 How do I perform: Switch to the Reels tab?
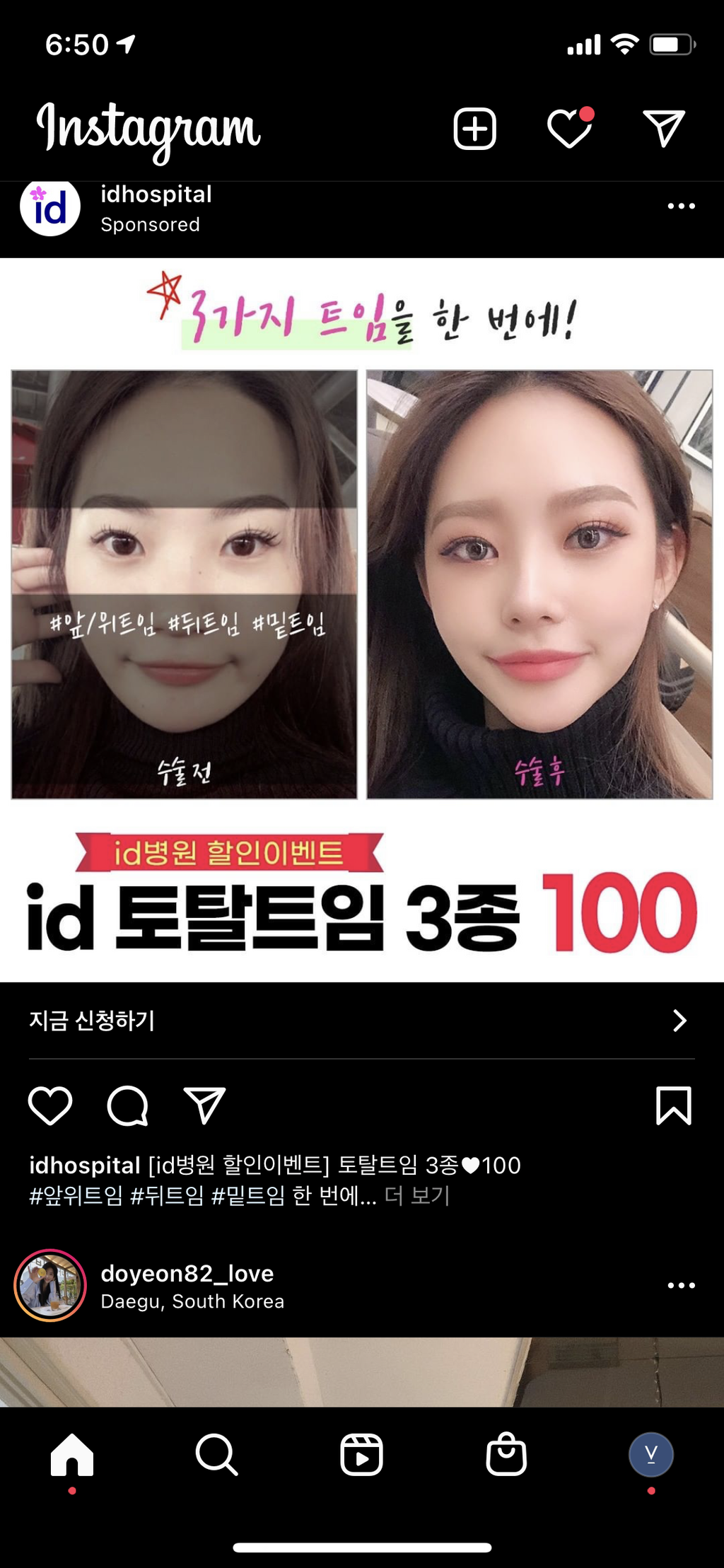coord(361,1455)
